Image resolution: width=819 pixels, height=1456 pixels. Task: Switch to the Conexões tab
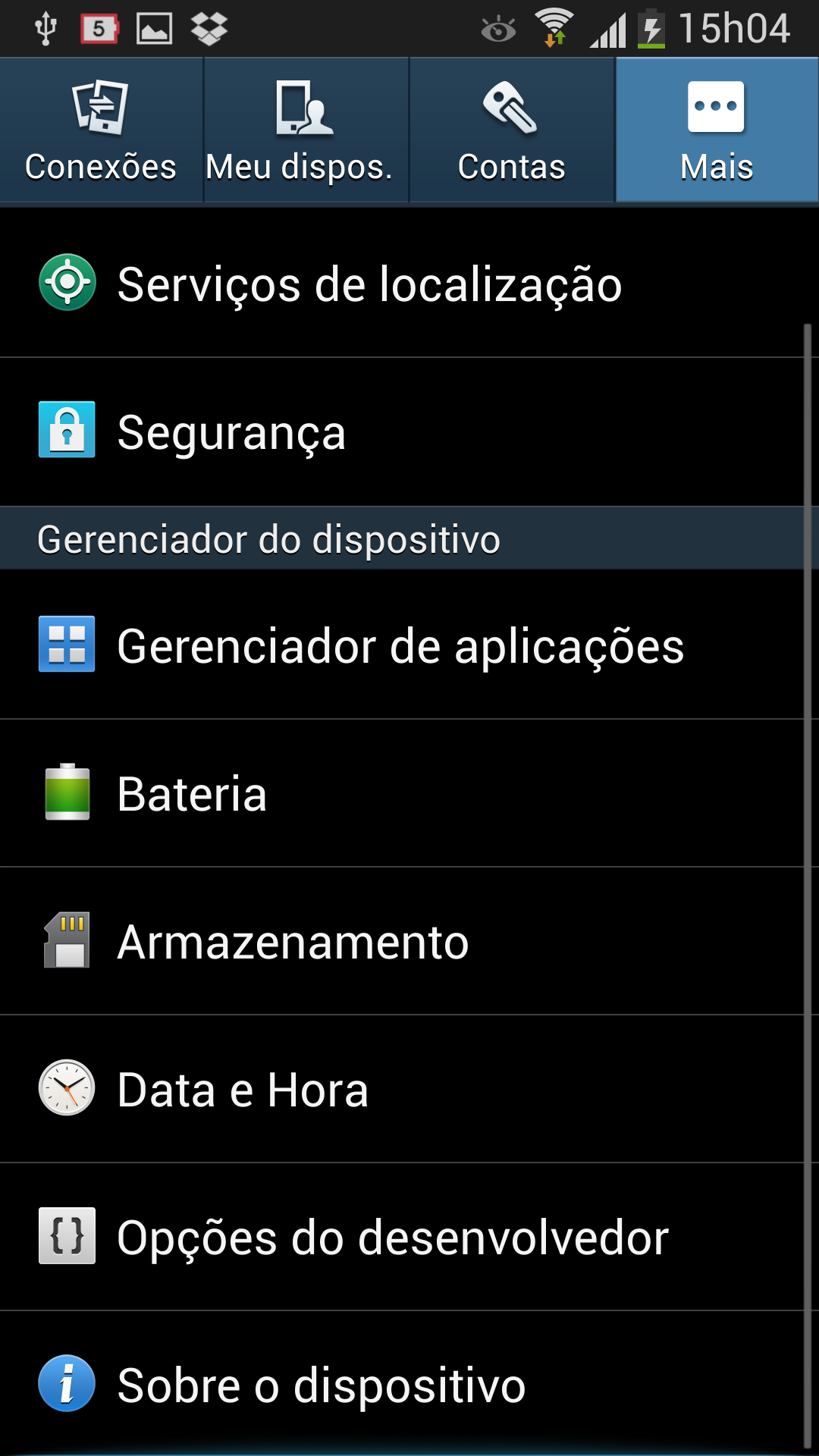click(101, 130)
